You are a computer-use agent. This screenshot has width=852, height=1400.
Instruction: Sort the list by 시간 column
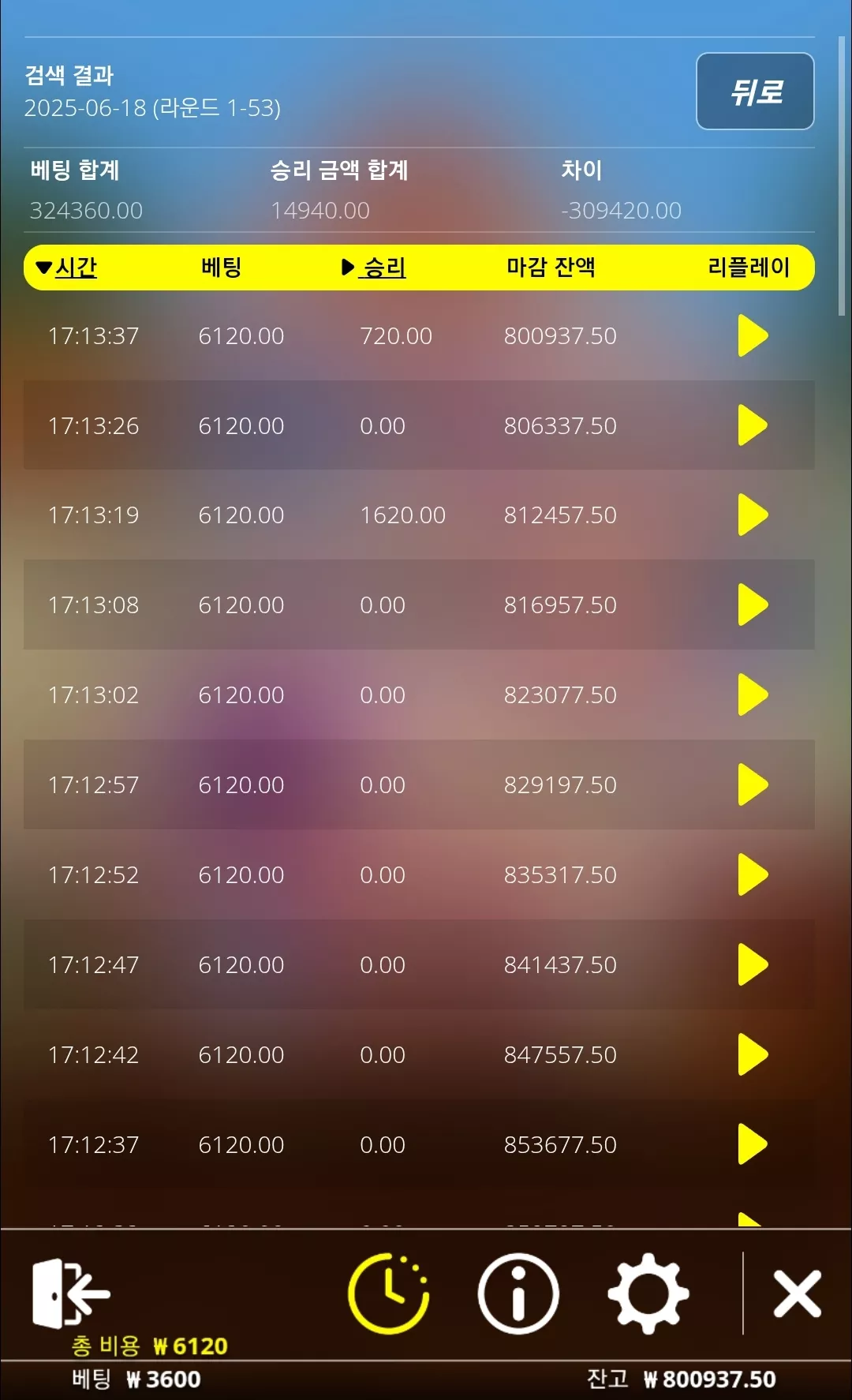(67, 268)
